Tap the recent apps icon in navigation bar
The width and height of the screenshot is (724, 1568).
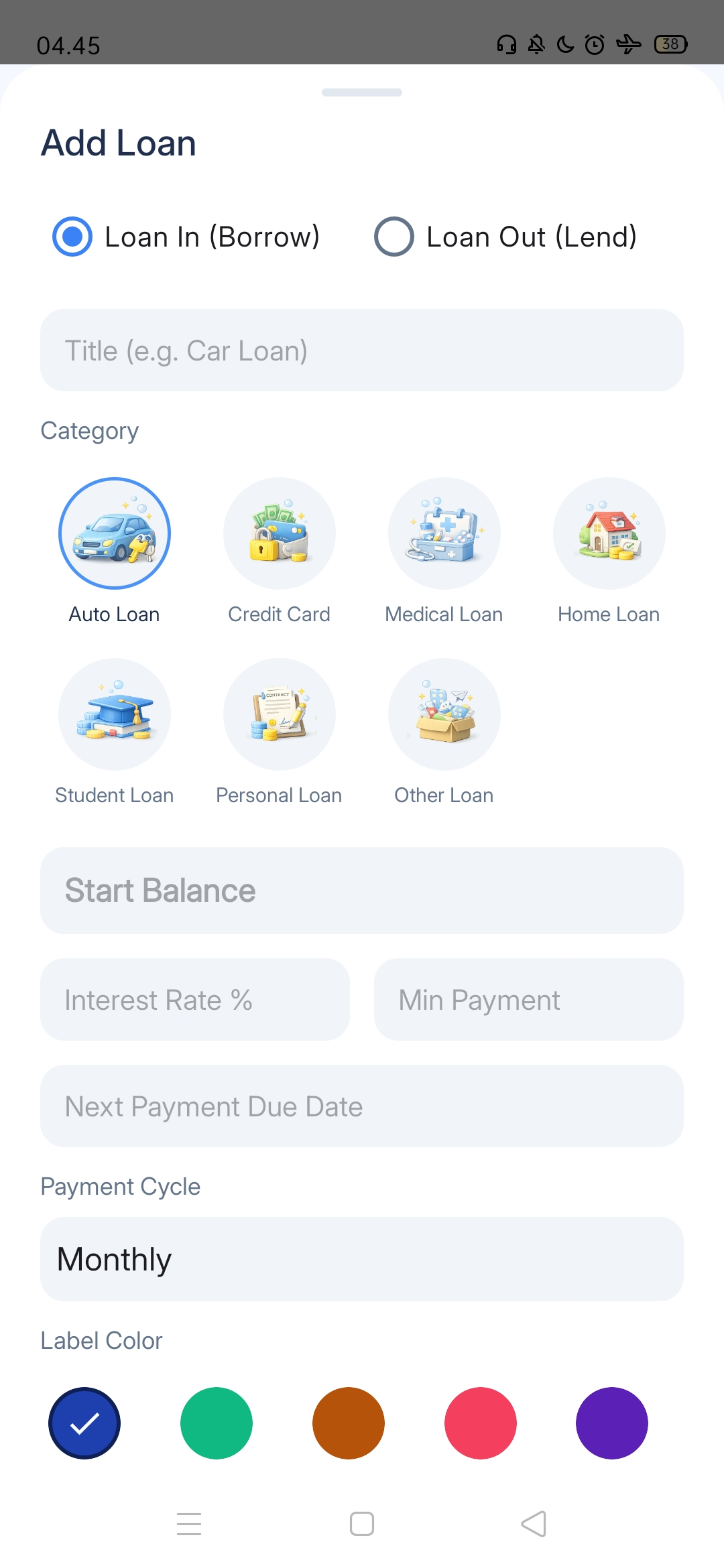(x=189, y=1524)
